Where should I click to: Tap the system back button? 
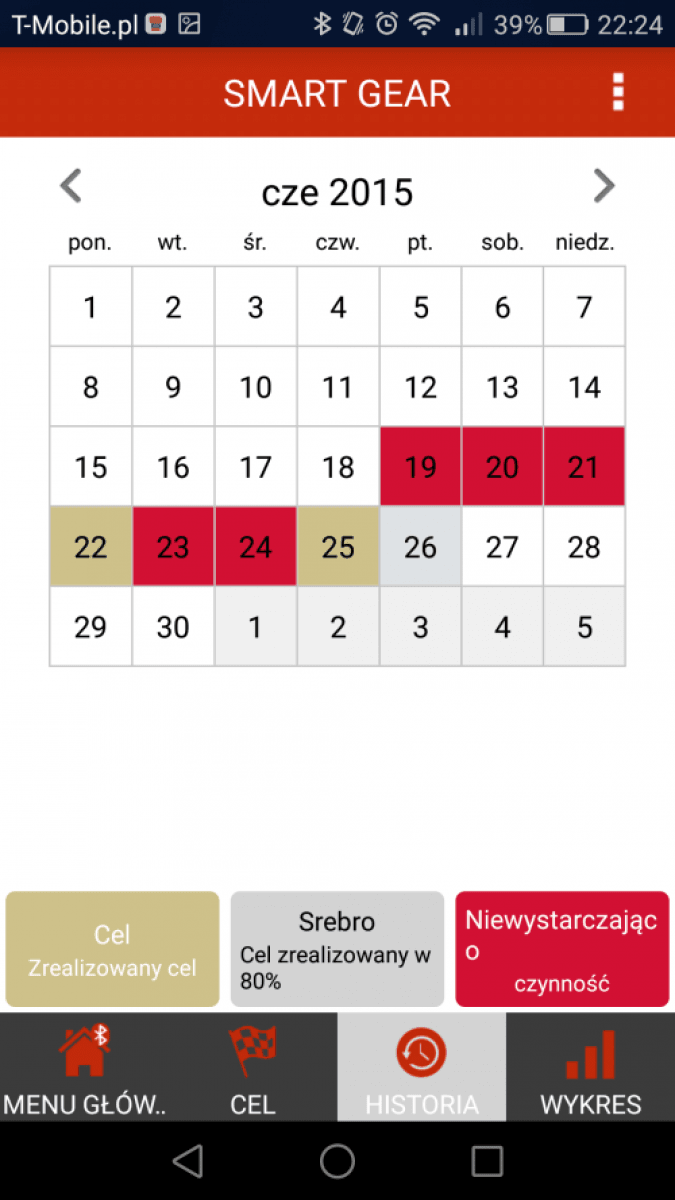187,1160
